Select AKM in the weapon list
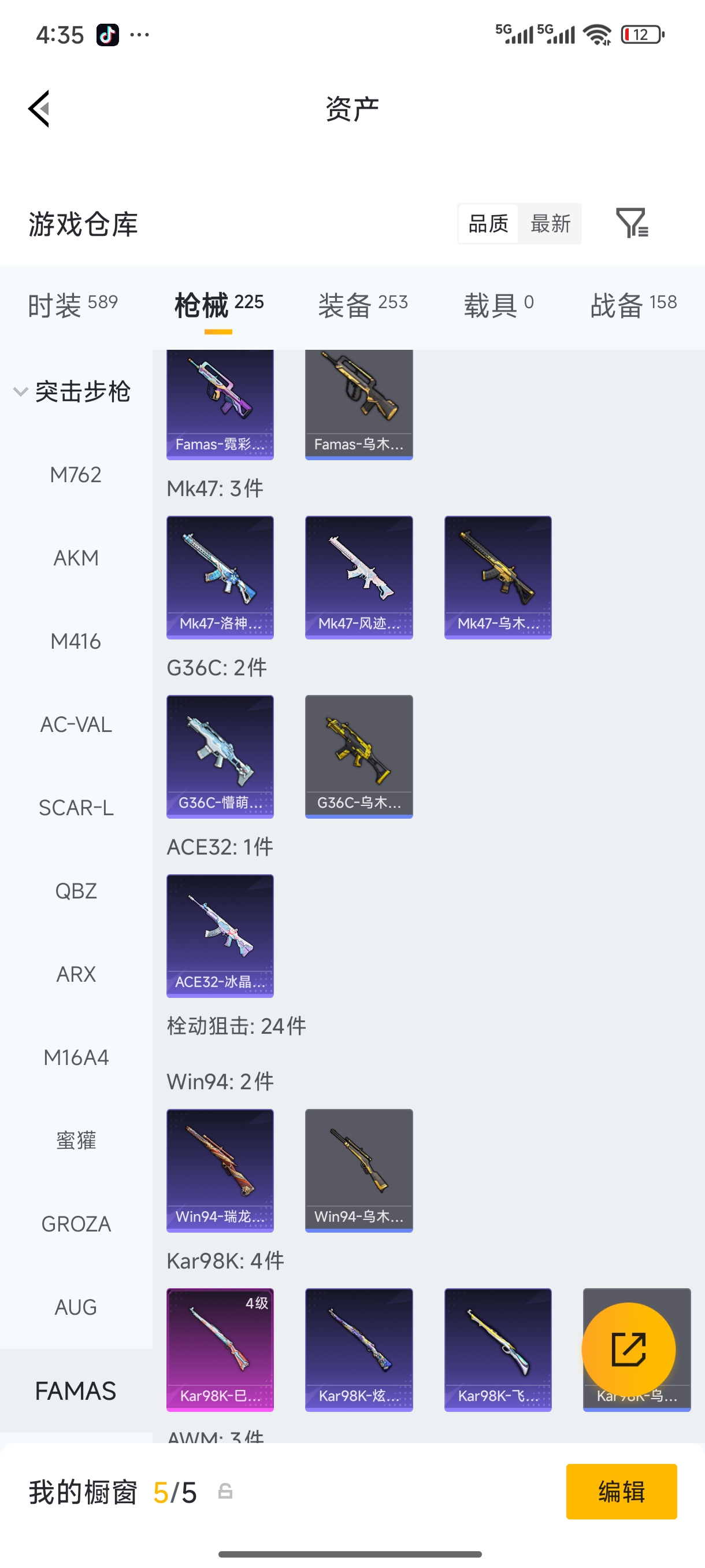 [x=76, y=557]
